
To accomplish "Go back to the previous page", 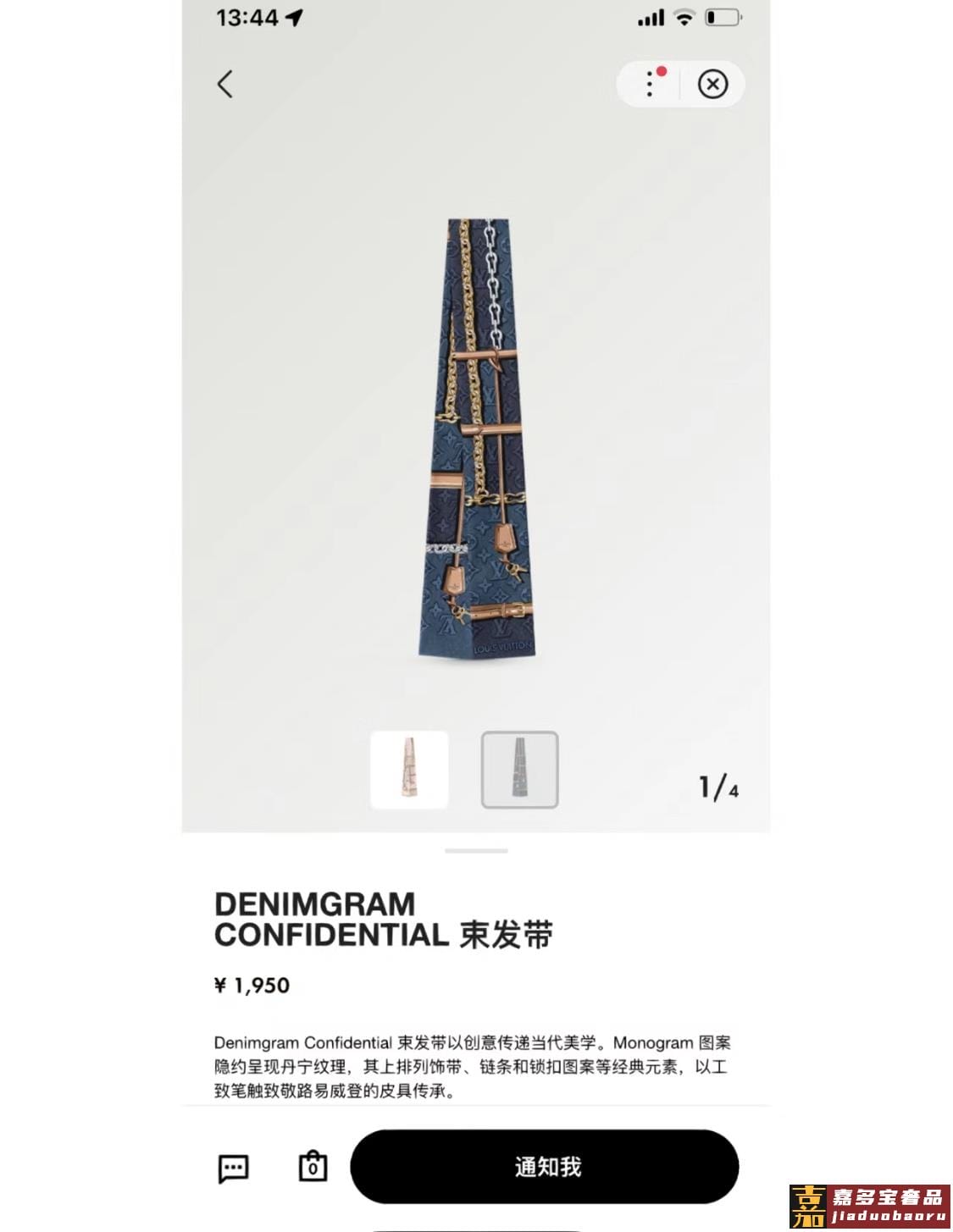I will [224, 84].
